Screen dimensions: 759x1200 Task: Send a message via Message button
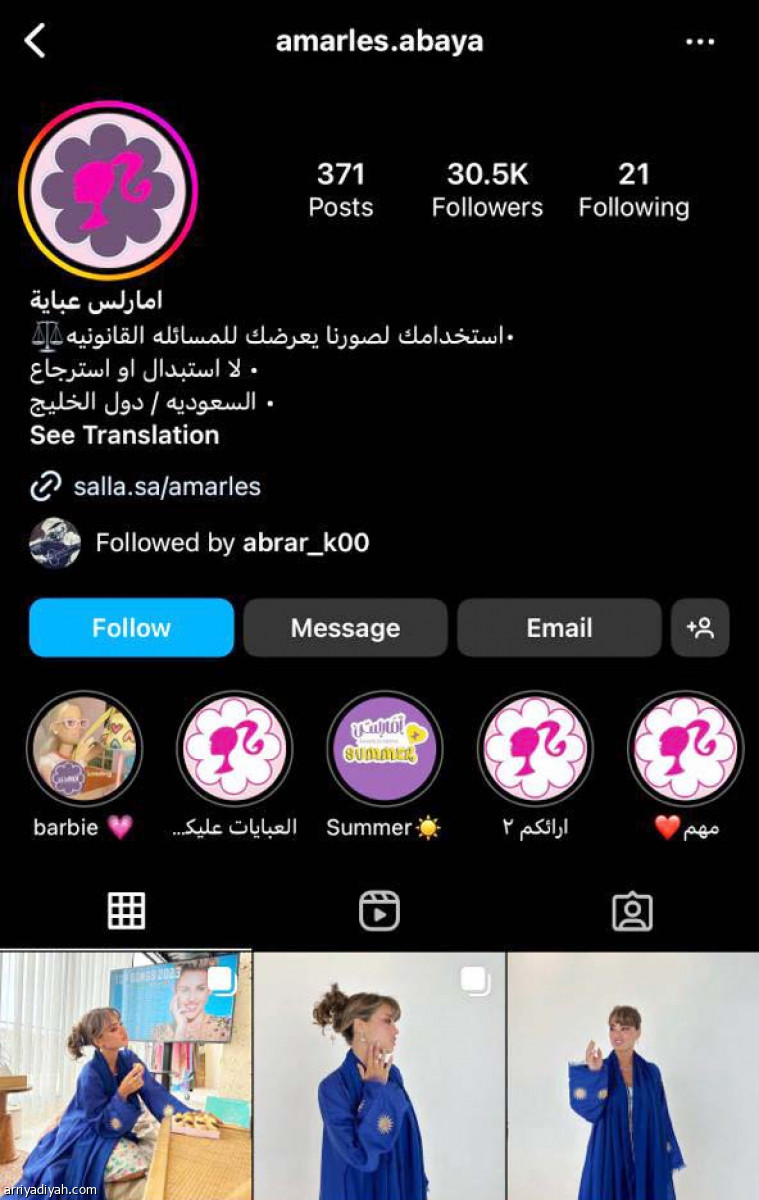pos(345,628)
